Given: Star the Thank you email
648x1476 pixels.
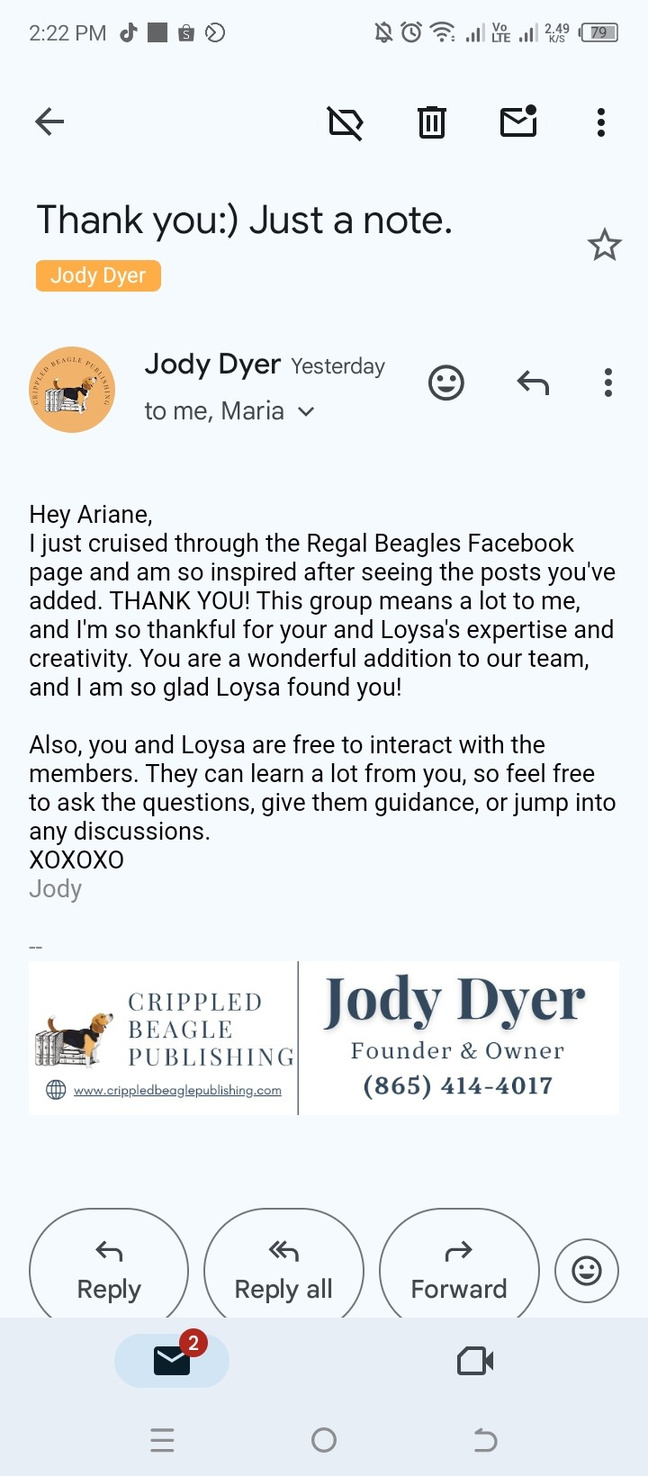Looking at the screenshot, I should click(604, 245).
